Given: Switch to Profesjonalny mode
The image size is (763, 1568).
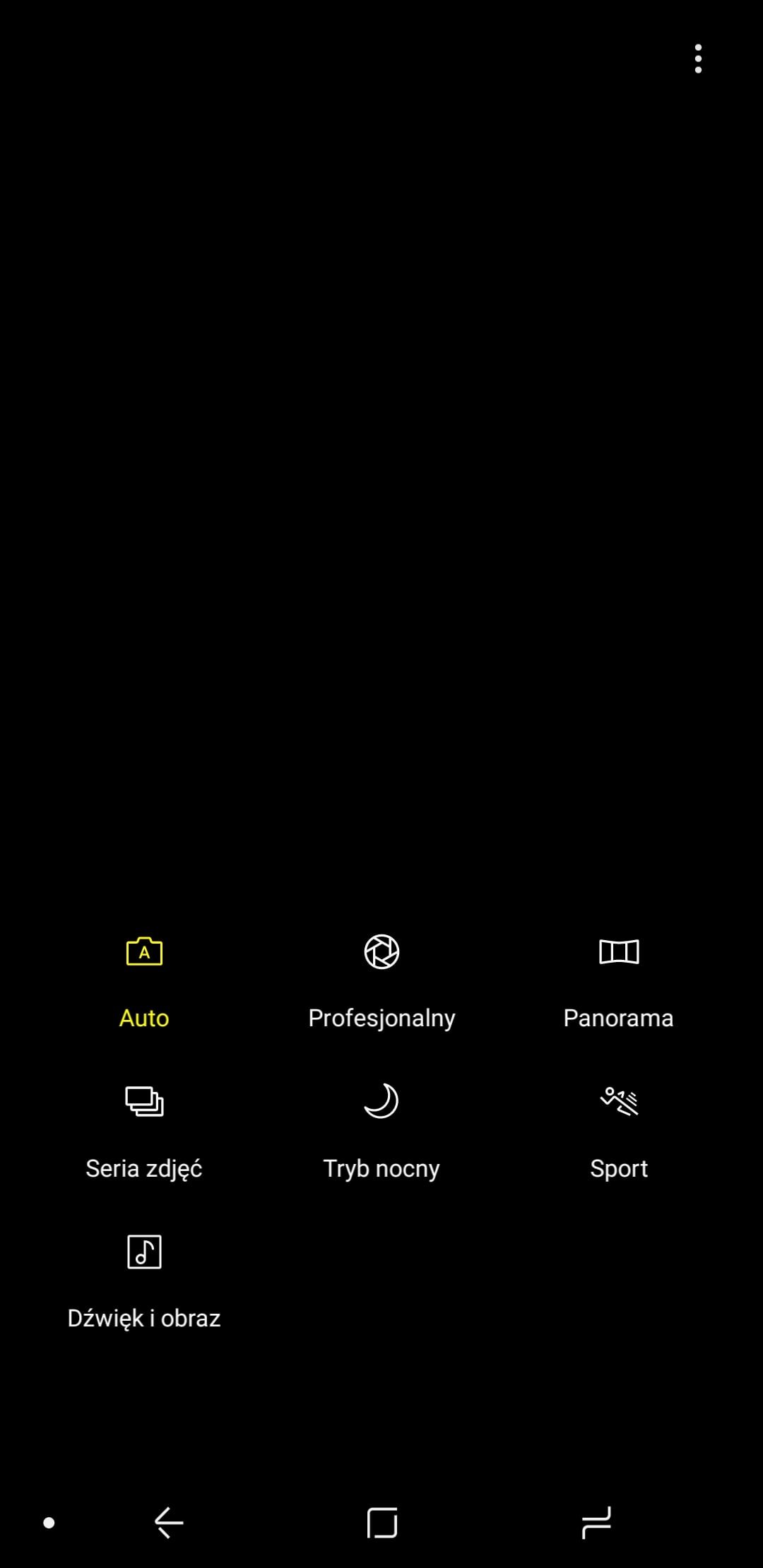Looking at the screenshot, I should tap(381, 982).
